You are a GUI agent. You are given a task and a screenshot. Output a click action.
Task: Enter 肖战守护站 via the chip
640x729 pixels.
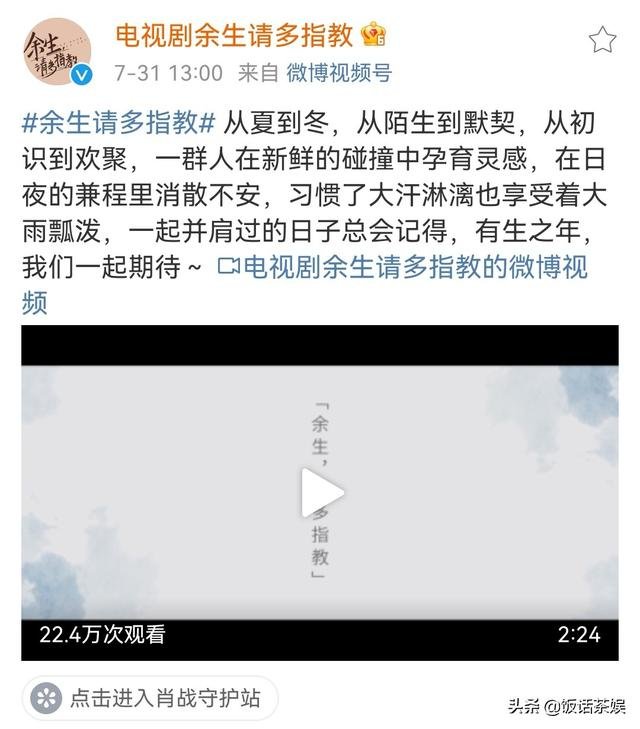pyautogui.click(x=150, y=697)
